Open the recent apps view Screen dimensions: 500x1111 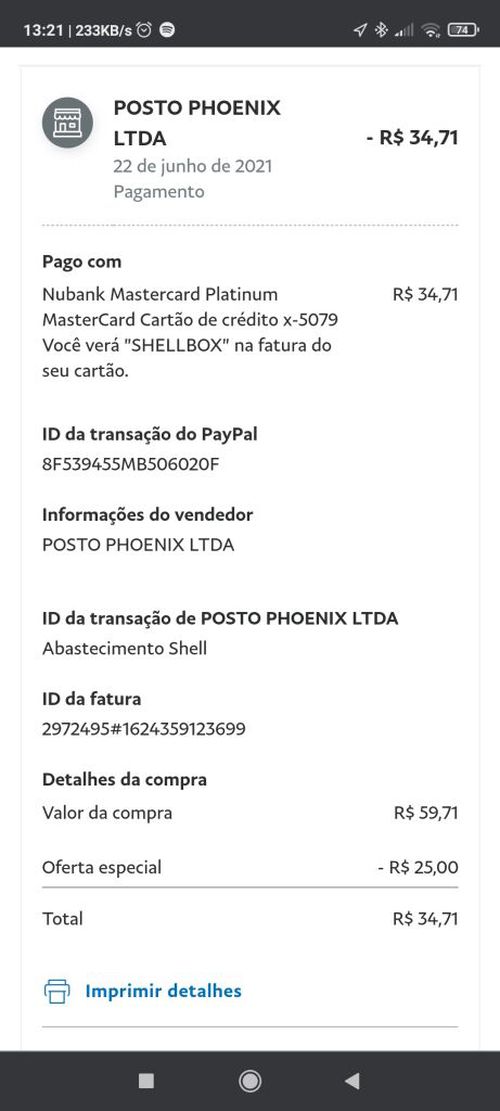coord(147,1081)
